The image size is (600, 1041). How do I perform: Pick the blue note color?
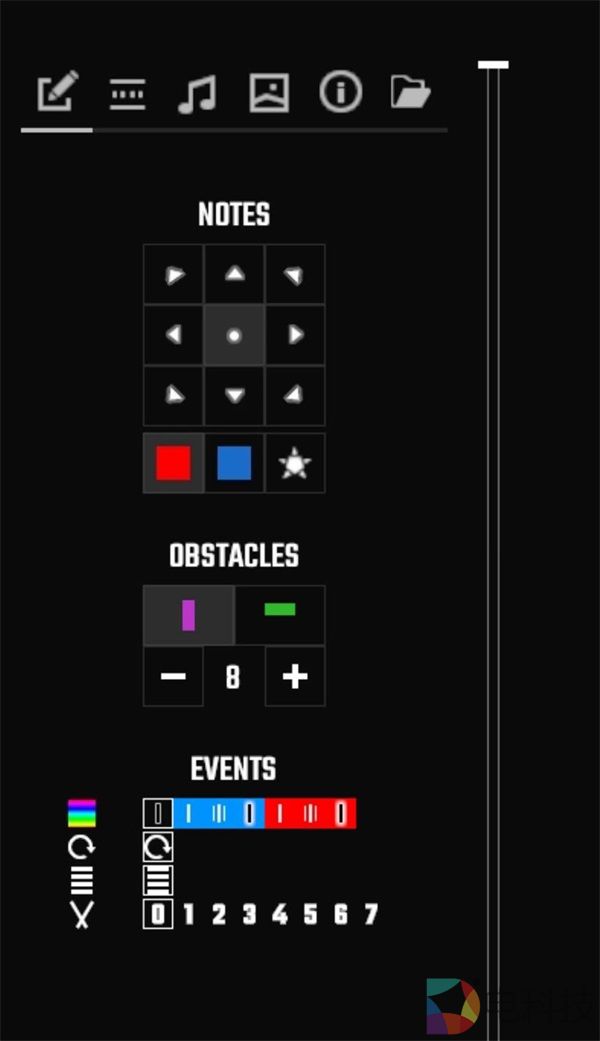(234, 463)
